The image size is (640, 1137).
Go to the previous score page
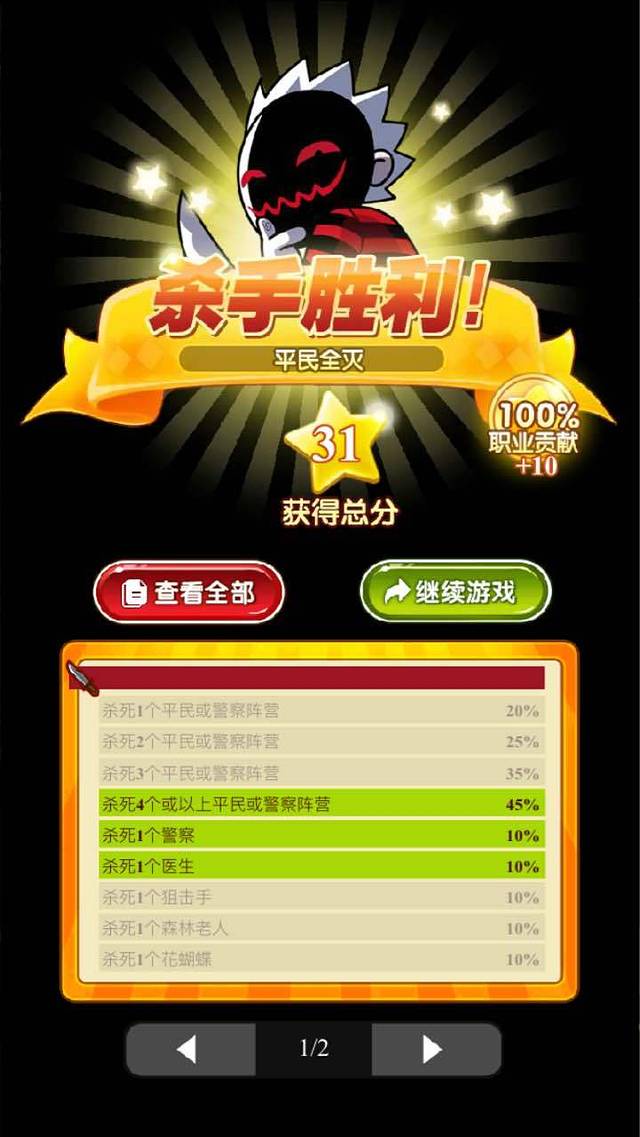tap(188, 1049)
